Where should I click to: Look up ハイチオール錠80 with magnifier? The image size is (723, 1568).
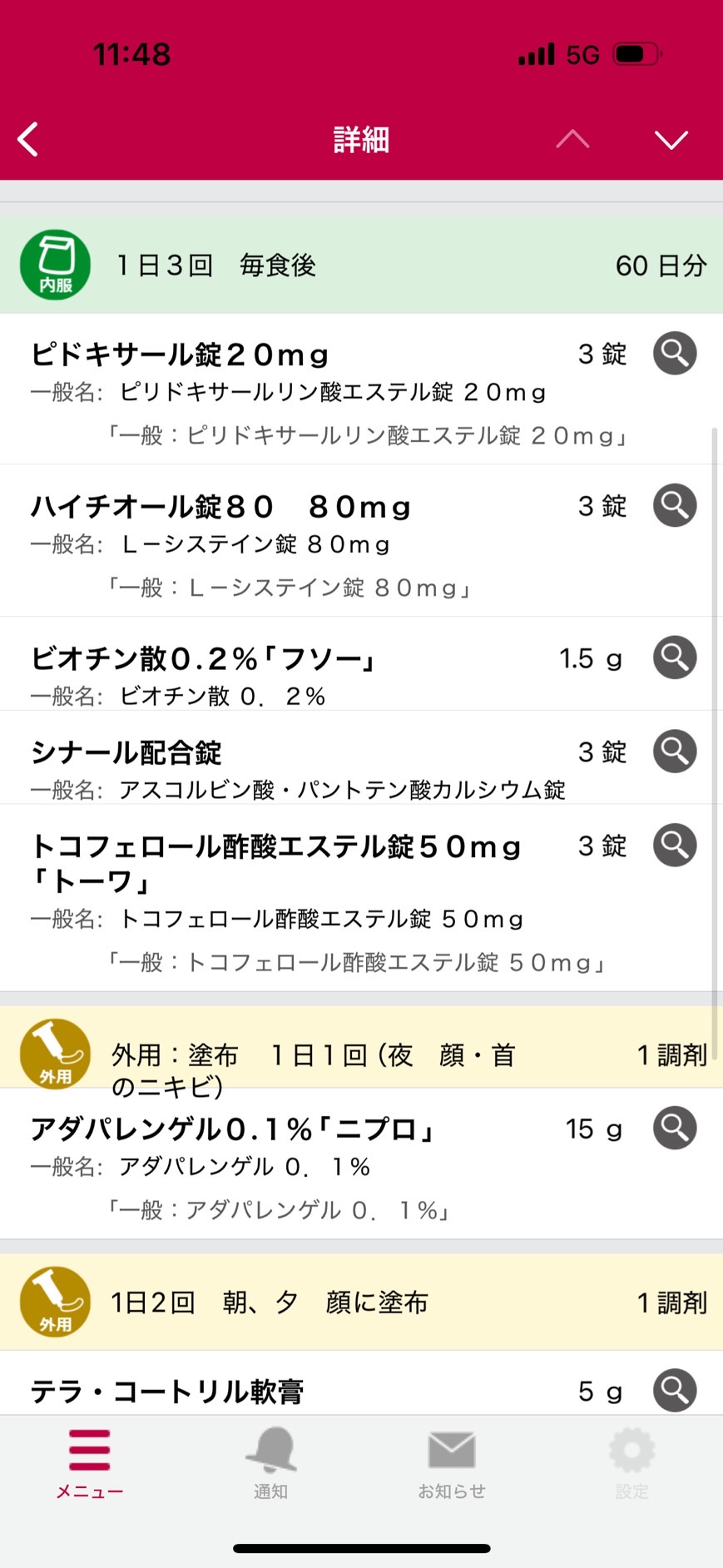(674, 505)
